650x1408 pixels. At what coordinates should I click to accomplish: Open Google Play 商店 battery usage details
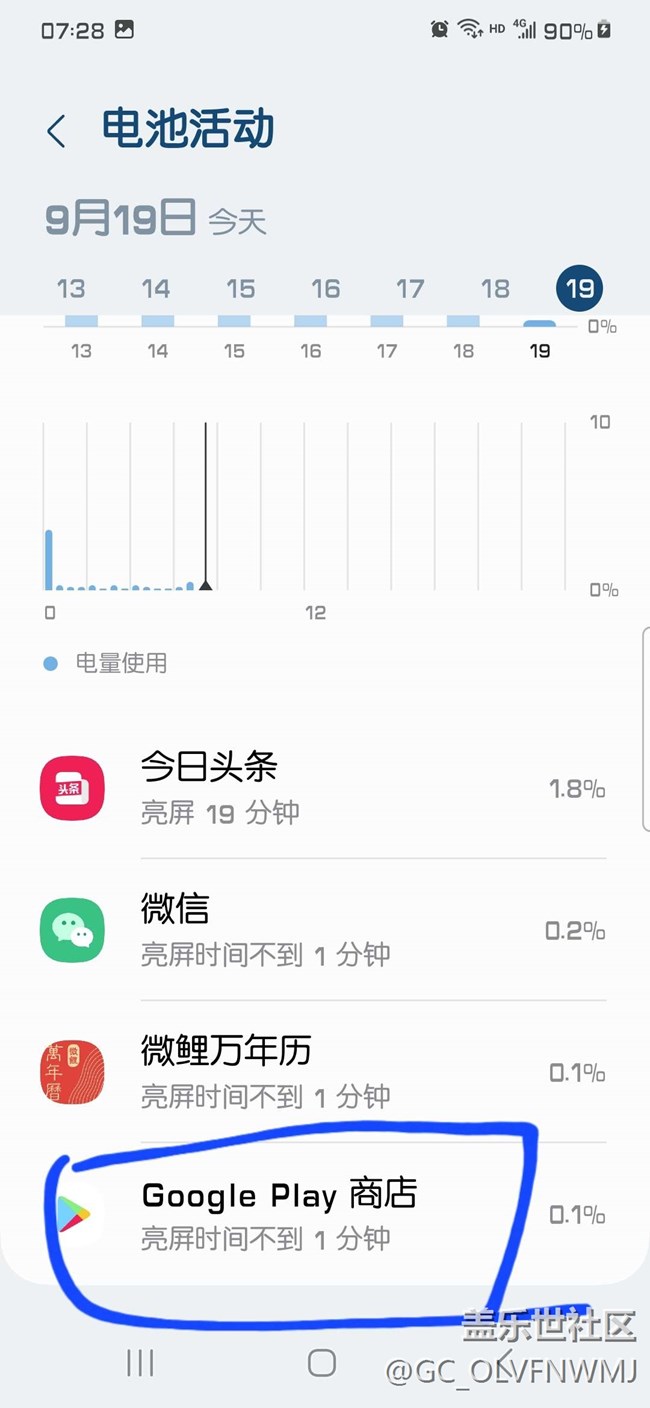click(x=325, y=1214)
